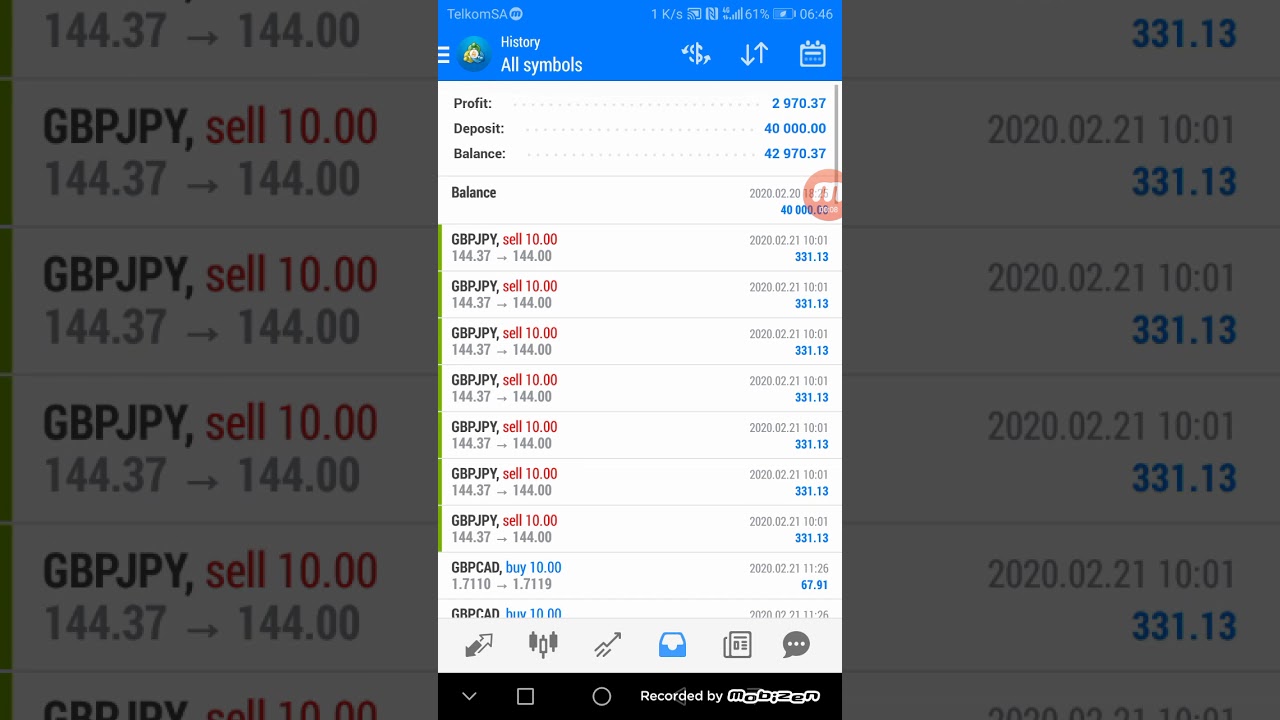Switch to the News tab
Image resolution: width=1280 pixels, height=720 pixels.
[737, 645]
